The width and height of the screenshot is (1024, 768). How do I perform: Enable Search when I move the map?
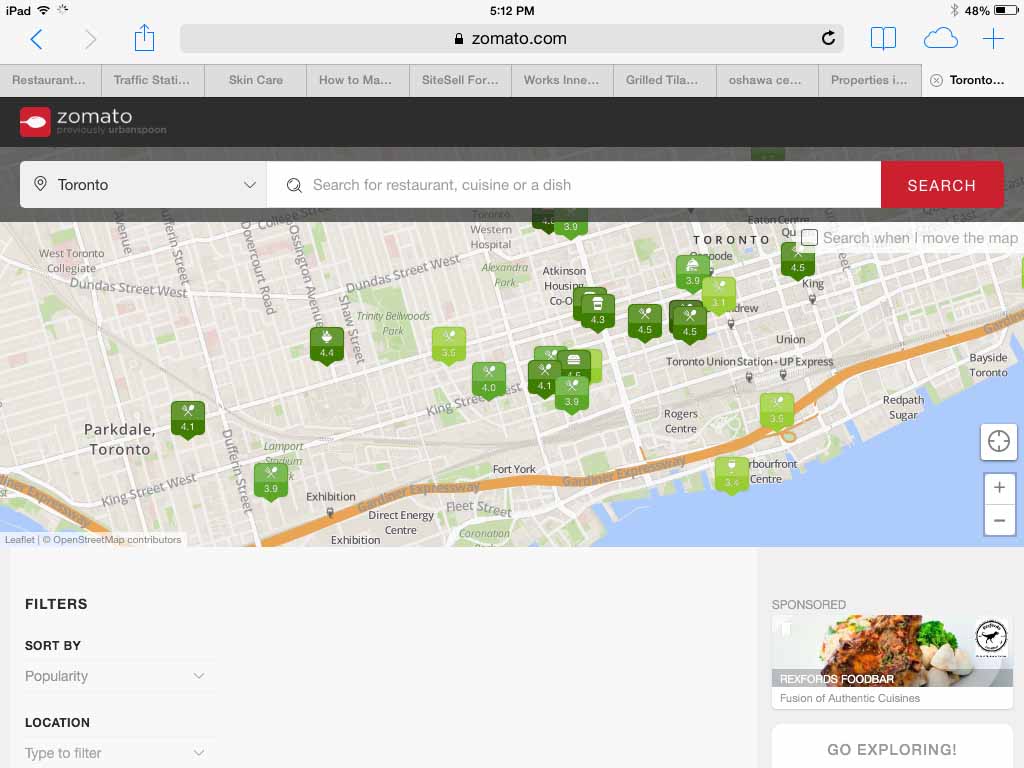coord(810,238)
